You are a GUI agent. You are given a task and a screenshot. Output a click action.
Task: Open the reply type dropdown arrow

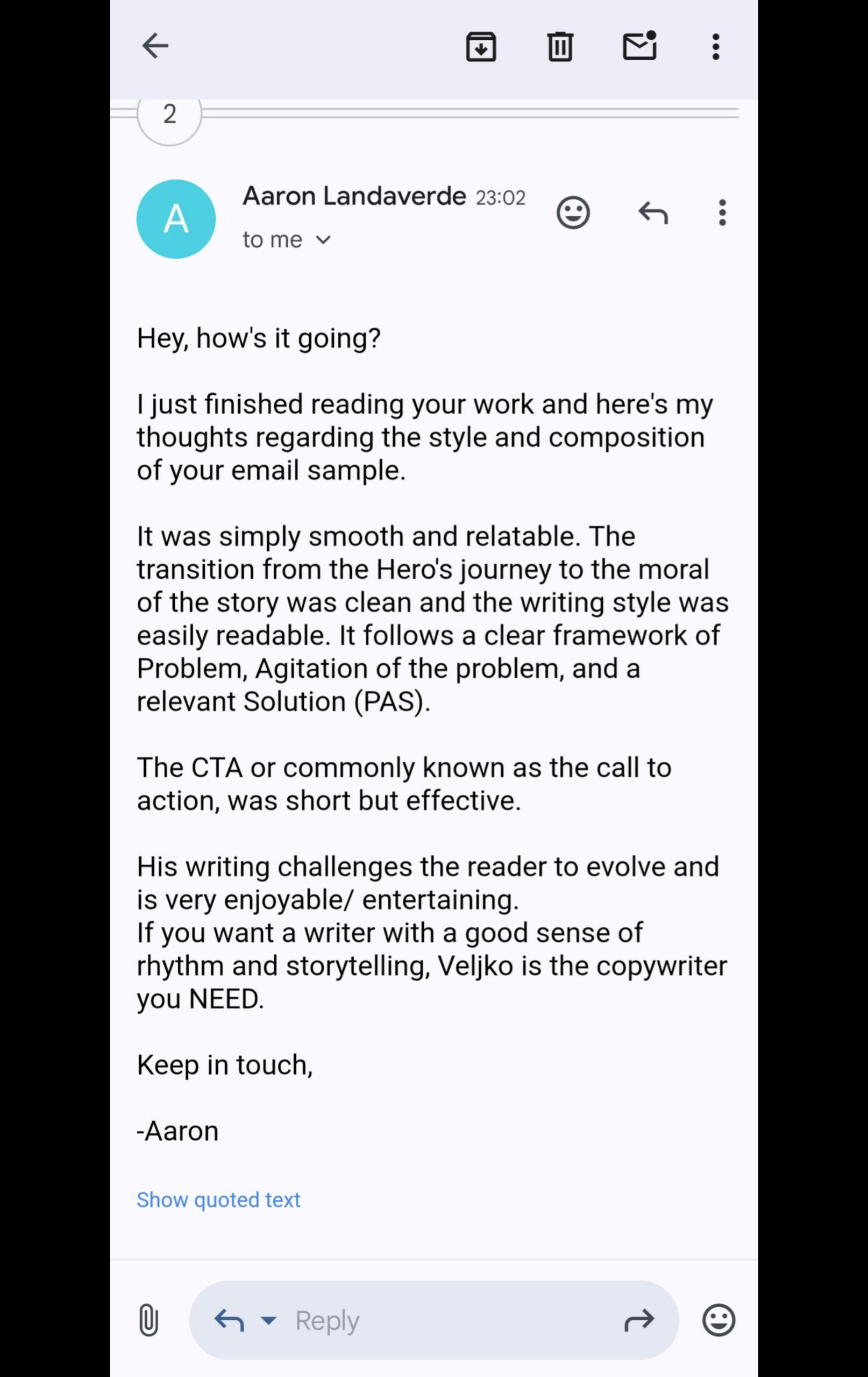pos(268,1320)
